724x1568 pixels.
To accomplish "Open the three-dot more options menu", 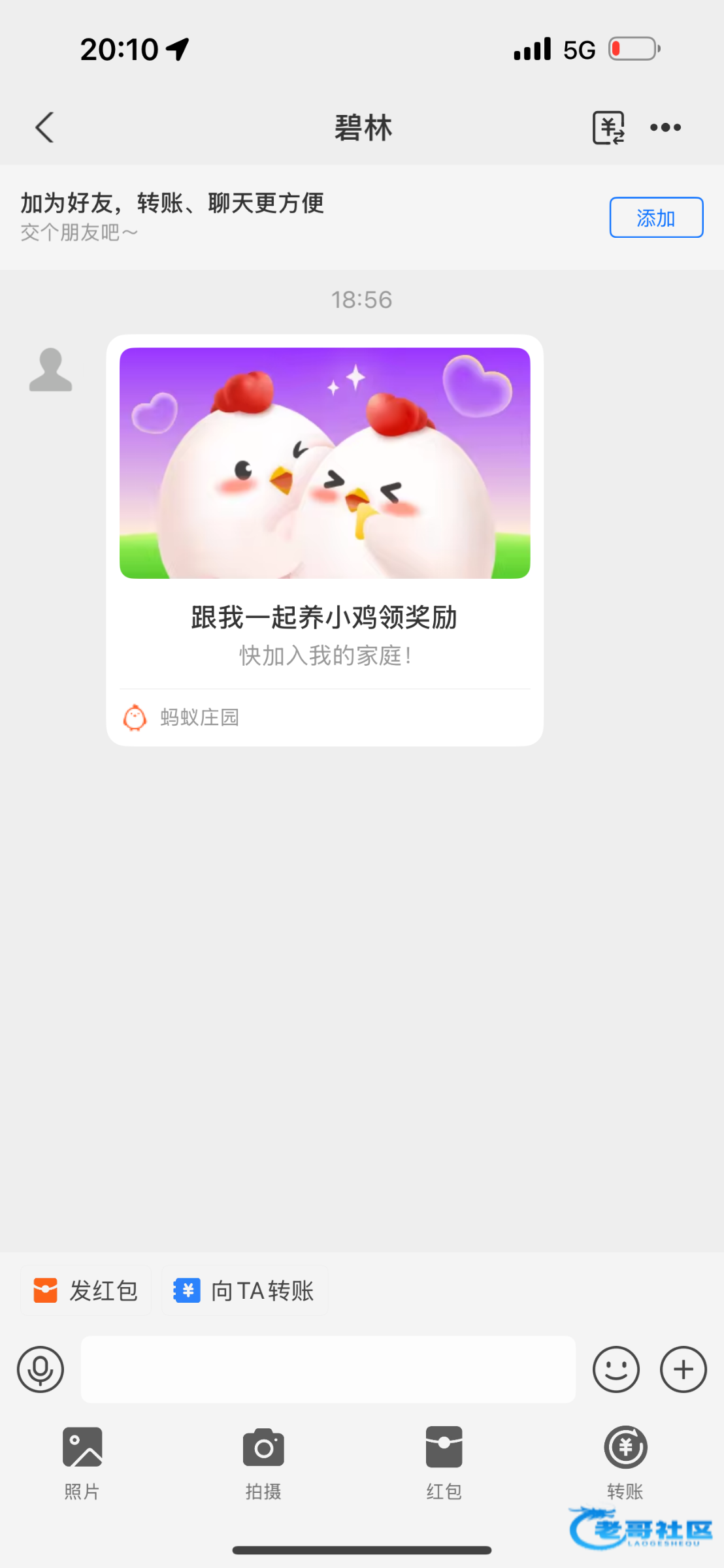I will coord(665,127).
